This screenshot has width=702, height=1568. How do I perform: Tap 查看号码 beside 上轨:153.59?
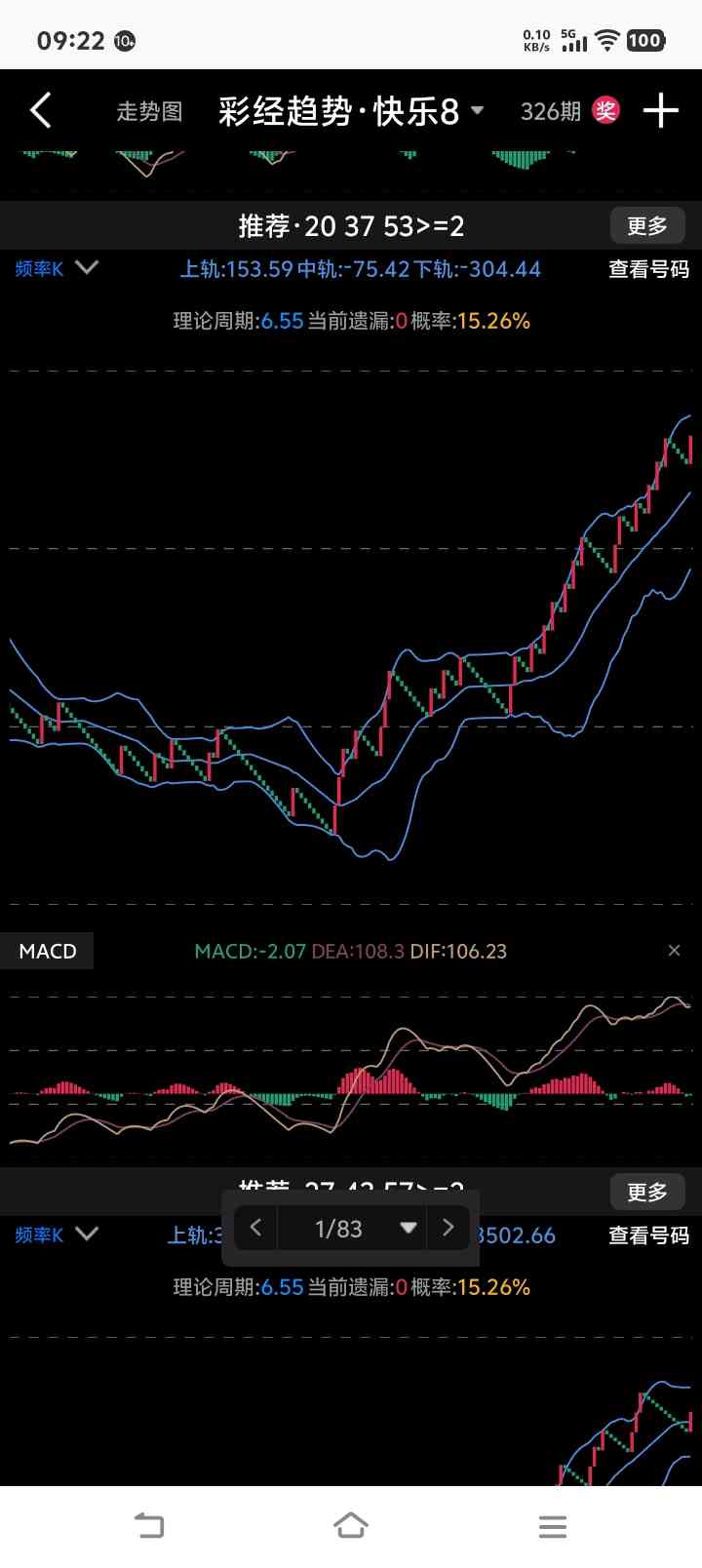tap(648, 269)
